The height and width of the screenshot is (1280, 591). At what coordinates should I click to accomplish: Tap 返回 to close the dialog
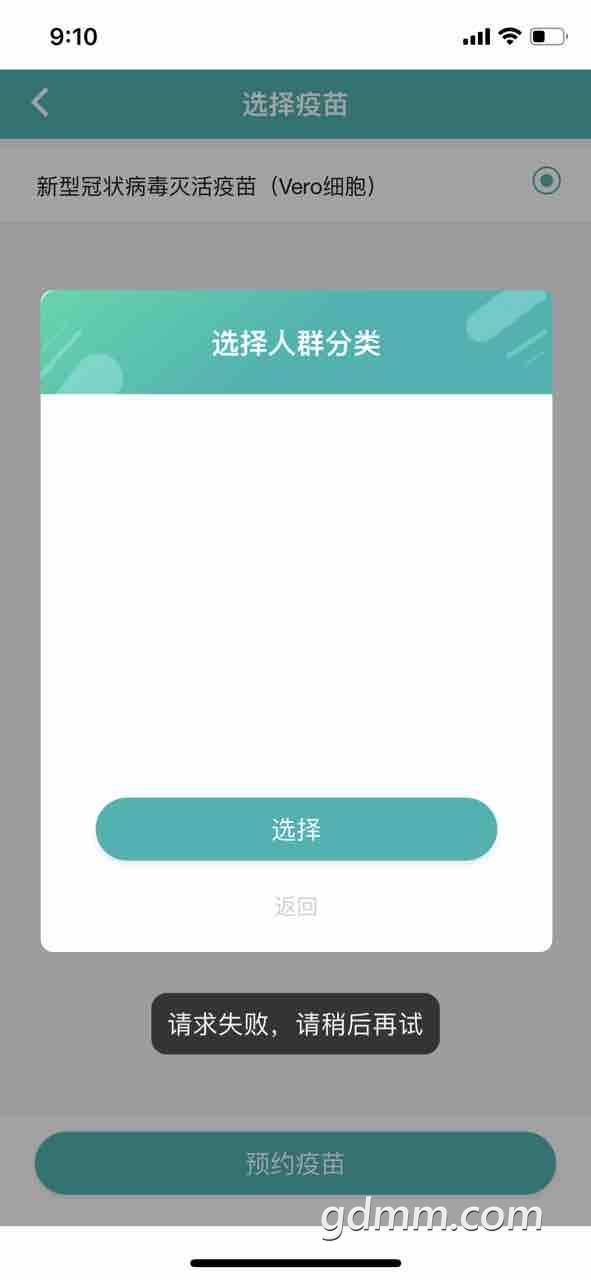(296, 907)
